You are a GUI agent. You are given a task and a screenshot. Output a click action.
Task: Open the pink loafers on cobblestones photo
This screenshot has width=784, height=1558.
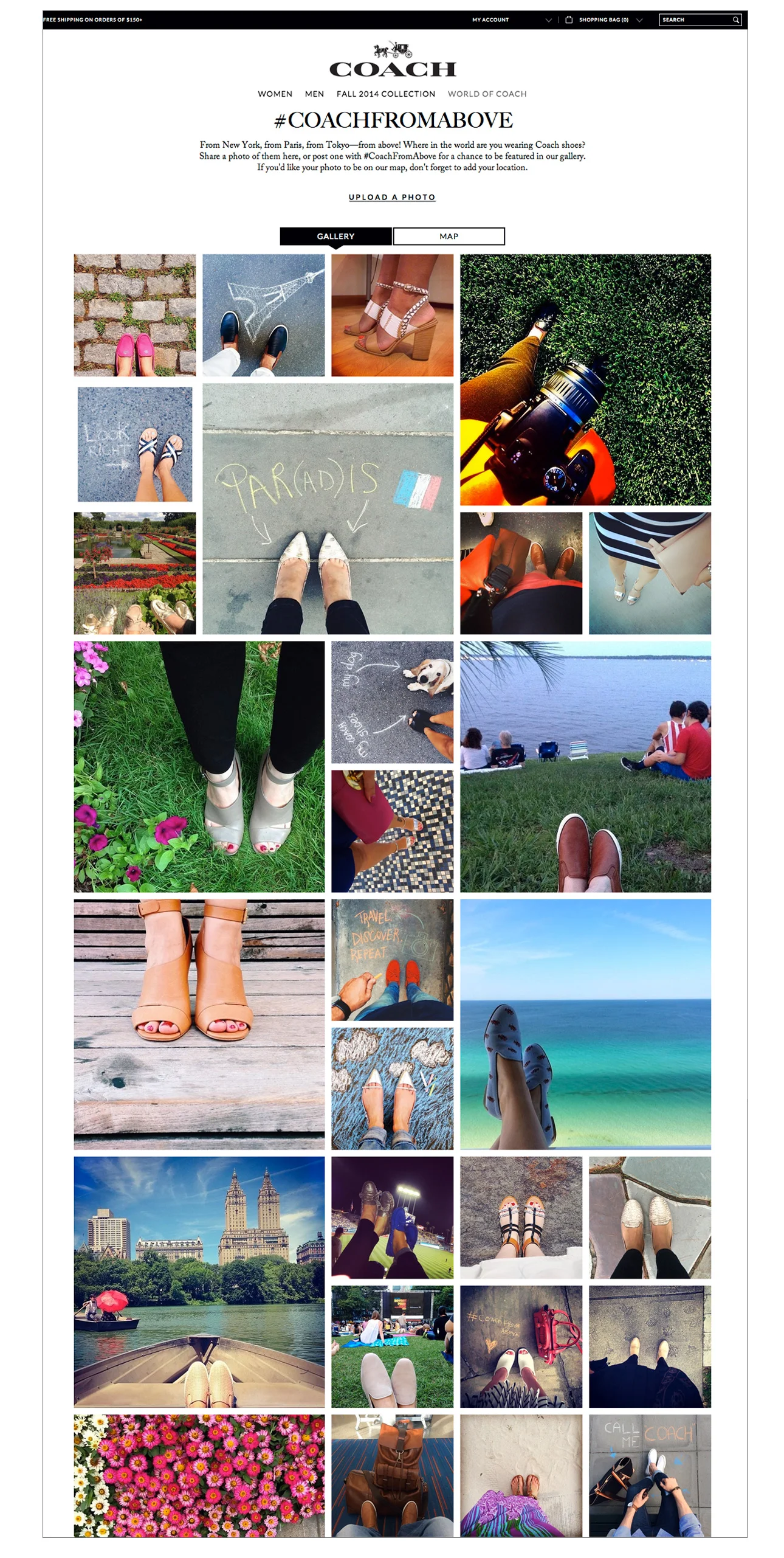(135, 315)
